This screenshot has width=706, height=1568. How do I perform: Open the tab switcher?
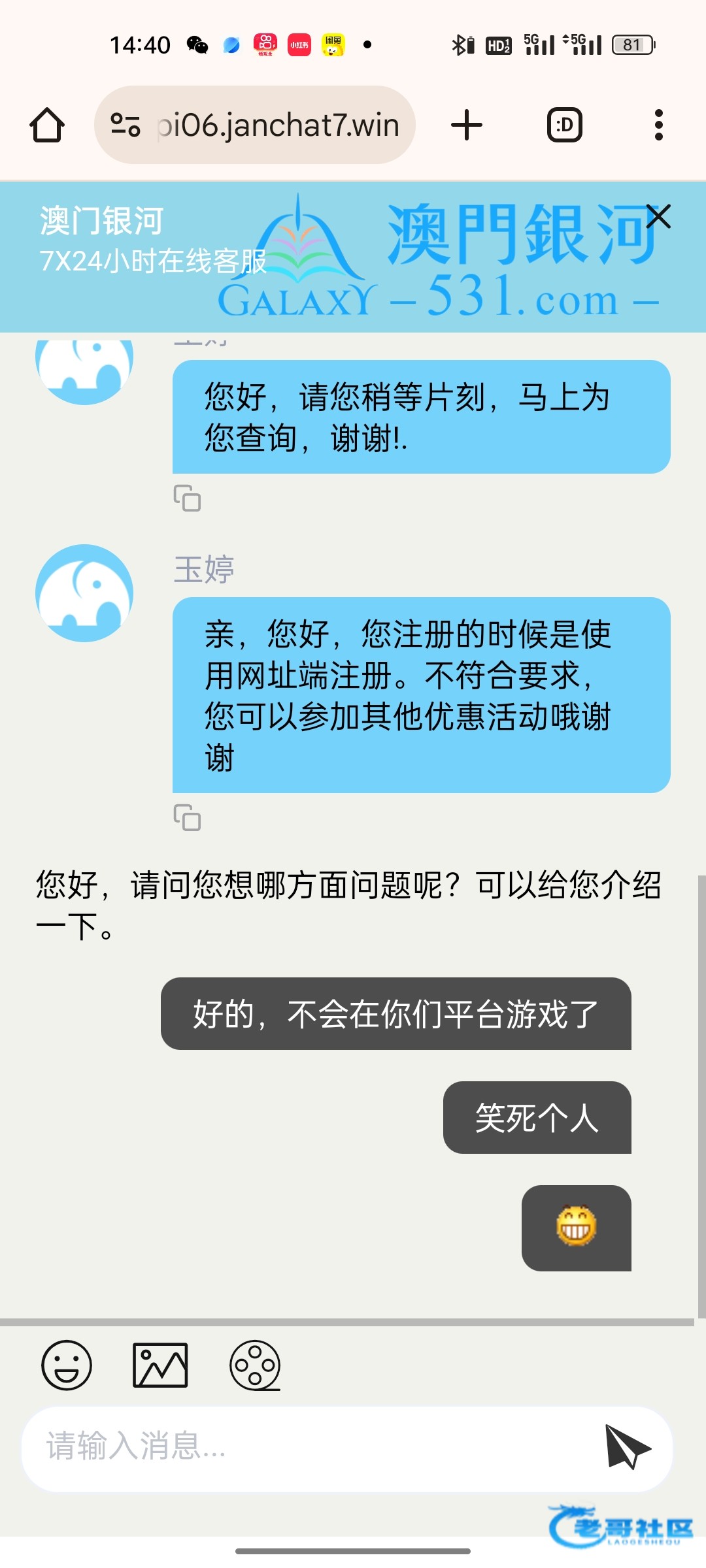click(564, 125)
